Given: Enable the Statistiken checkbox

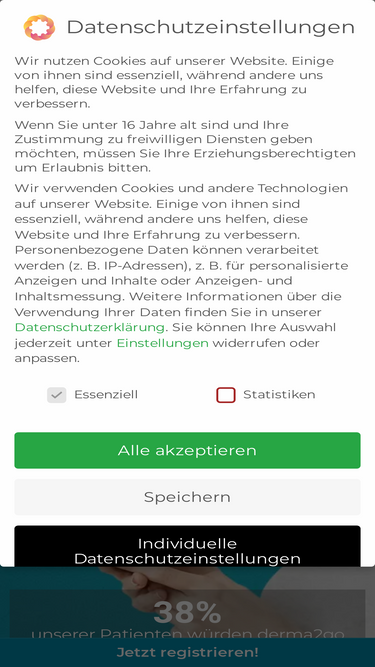Looking at the screenshot, I should click(226, 395).
